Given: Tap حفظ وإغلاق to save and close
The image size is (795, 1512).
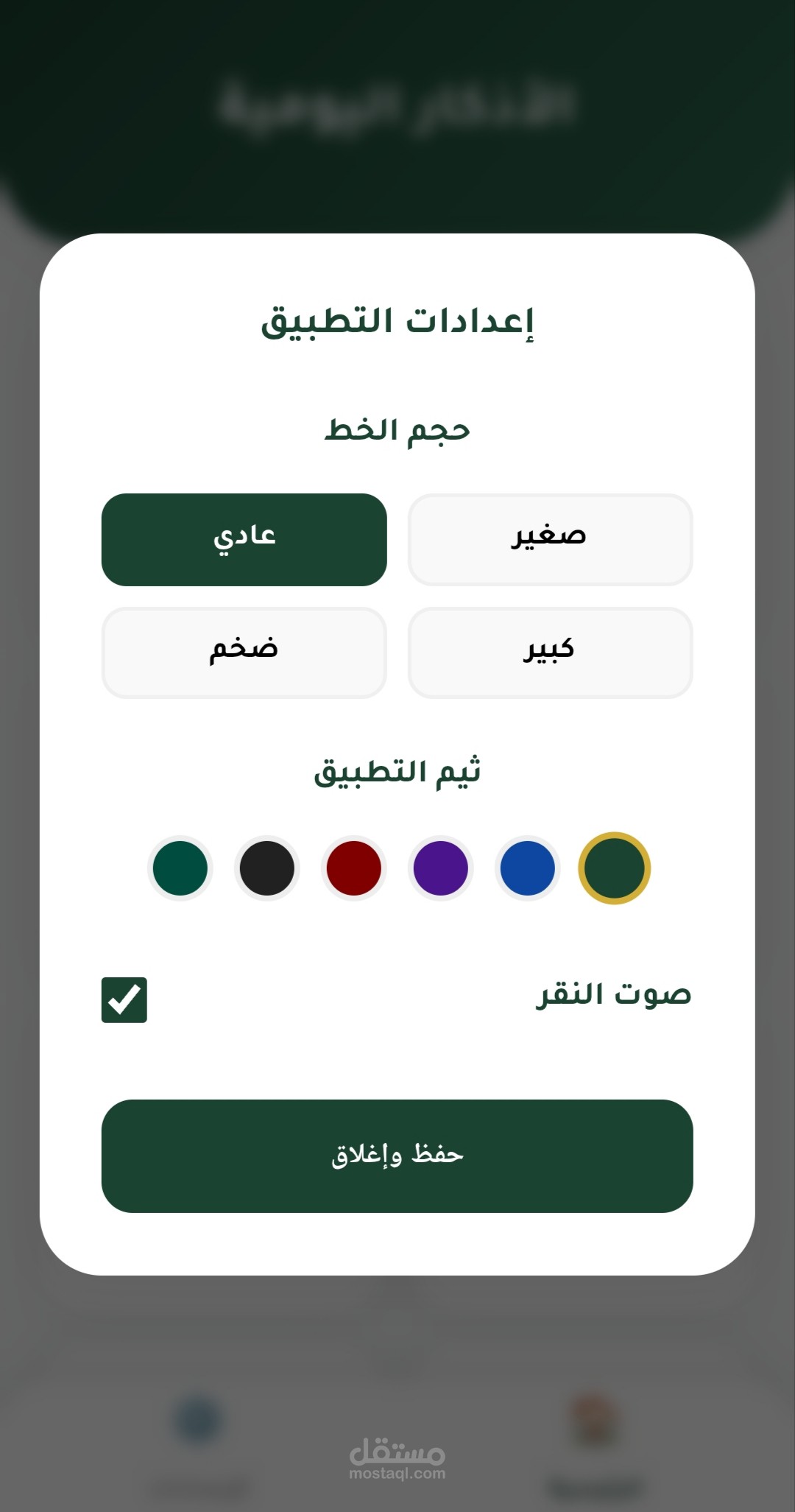Looking at the screenshot, I should click(397, 1156).
